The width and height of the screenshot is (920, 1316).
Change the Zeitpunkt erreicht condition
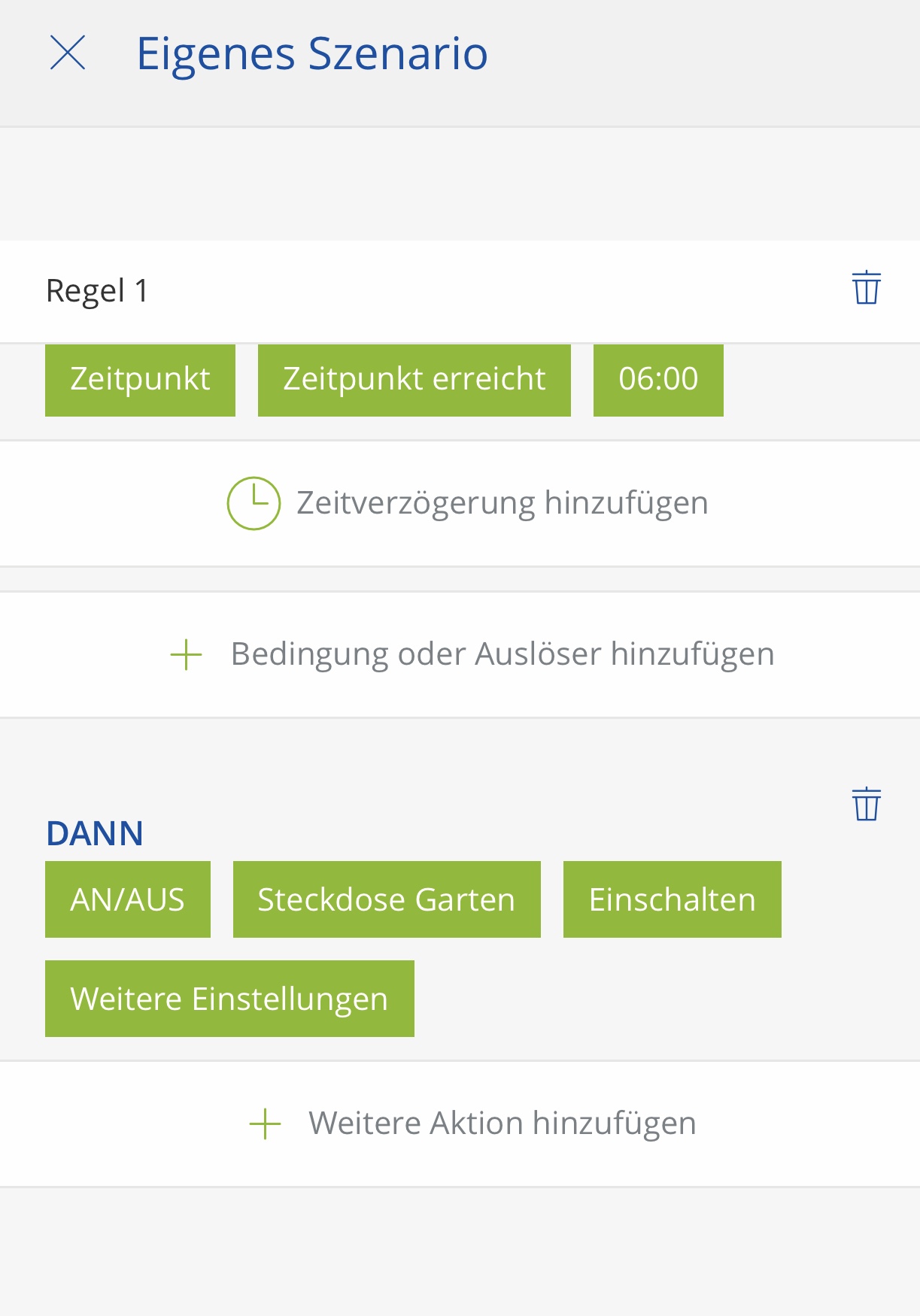pyautogui.click(x=414, y=380)
